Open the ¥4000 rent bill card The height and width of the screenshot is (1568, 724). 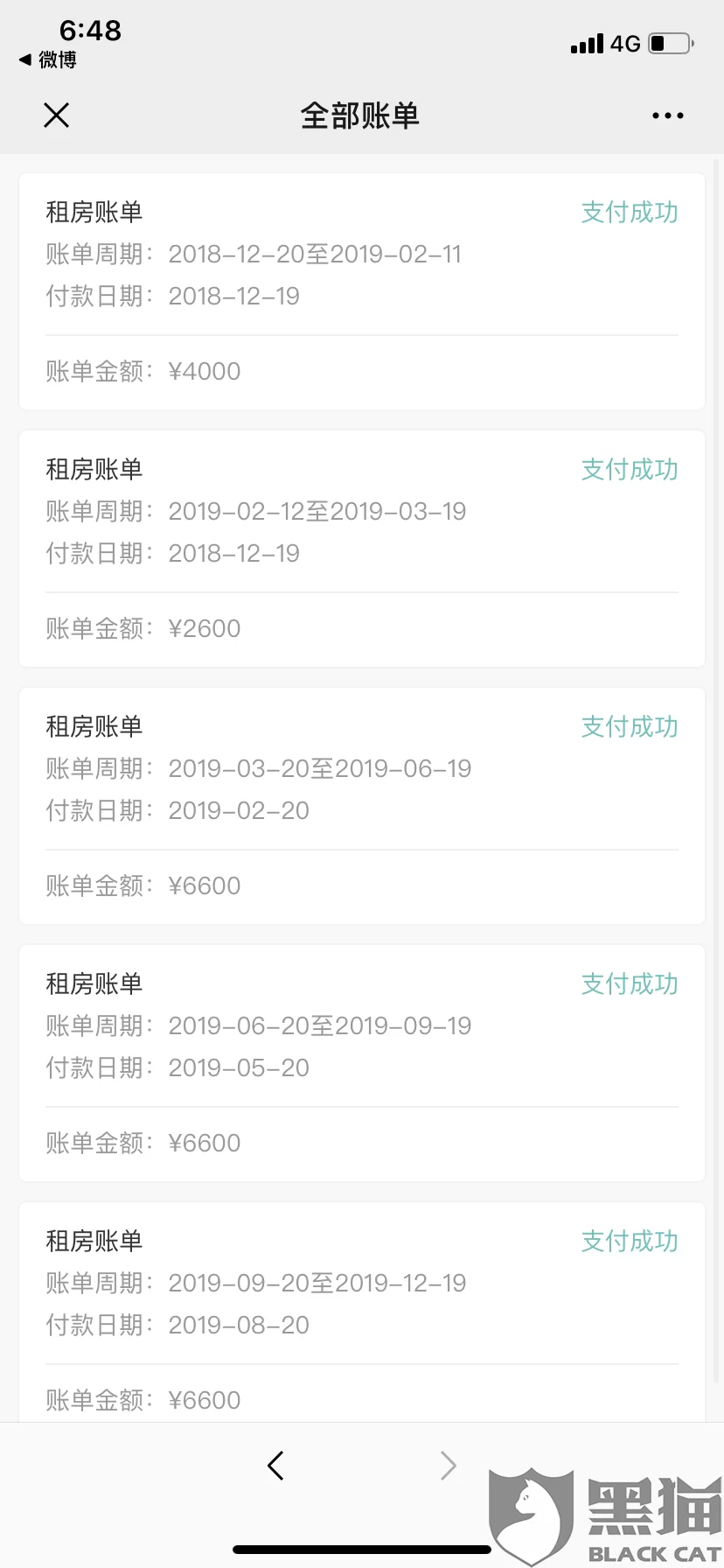click(362, 291)
